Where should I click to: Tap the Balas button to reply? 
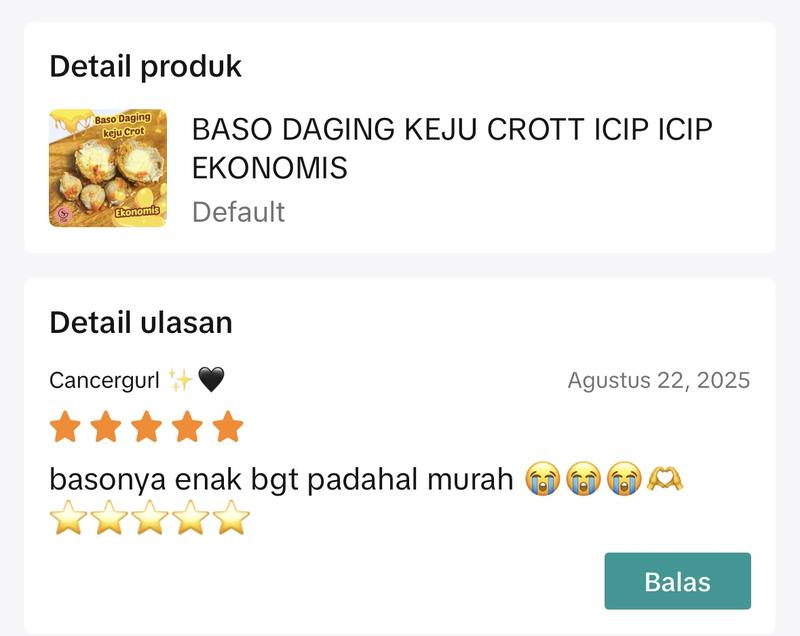677,581
